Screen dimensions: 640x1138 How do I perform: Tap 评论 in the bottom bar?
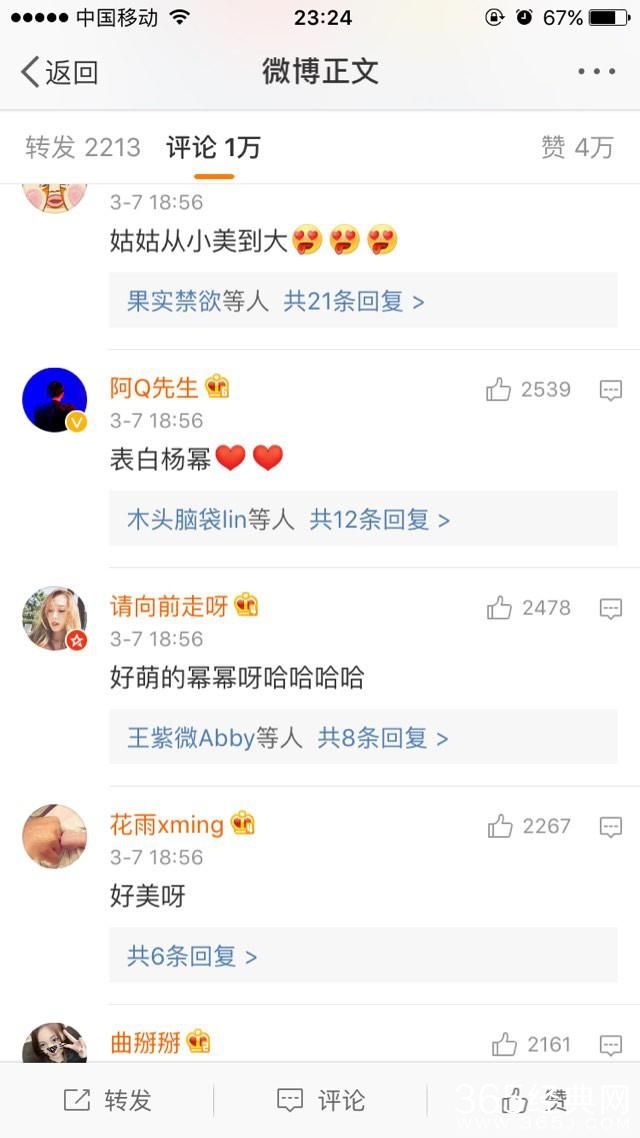tap(321, 1101)
